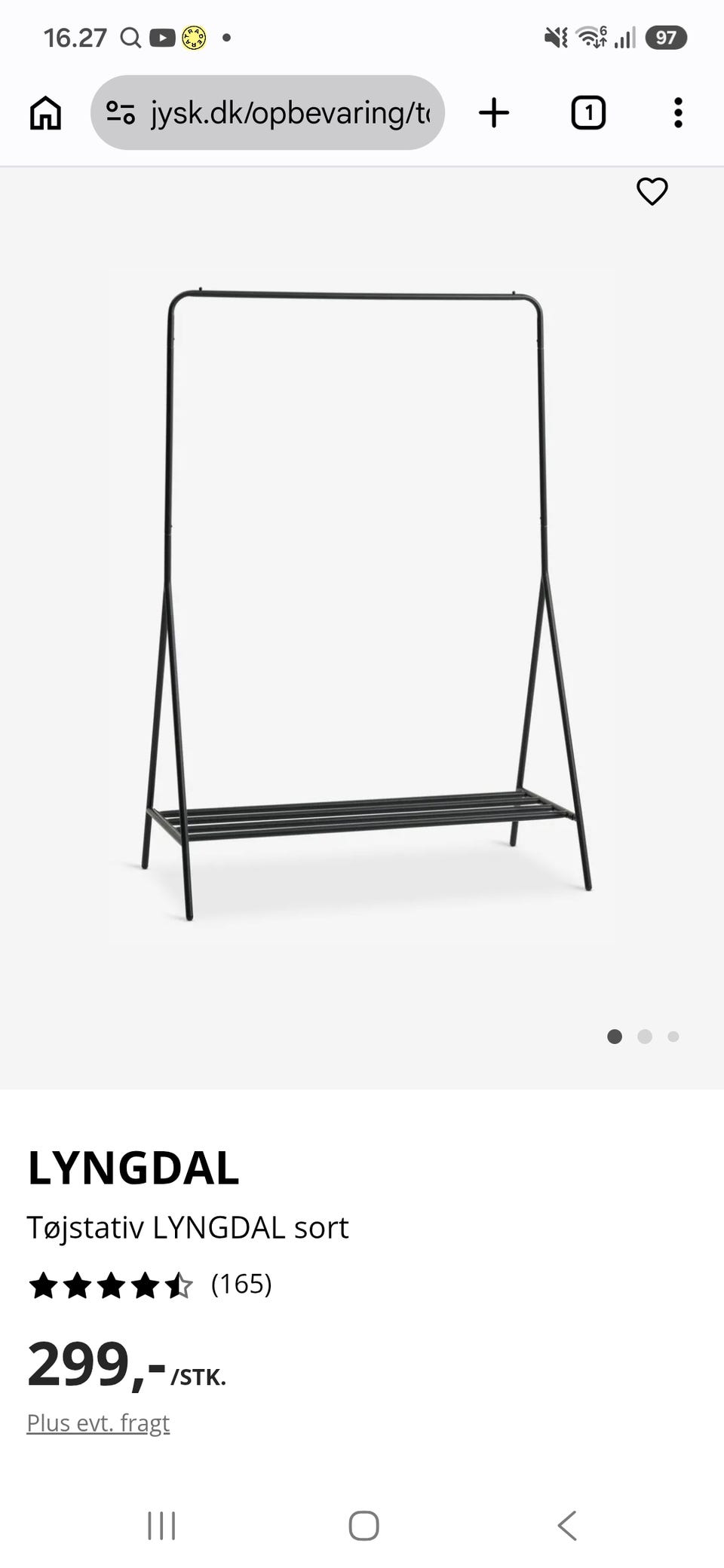Tap the jysk.dk address bar

pos(267,112)
